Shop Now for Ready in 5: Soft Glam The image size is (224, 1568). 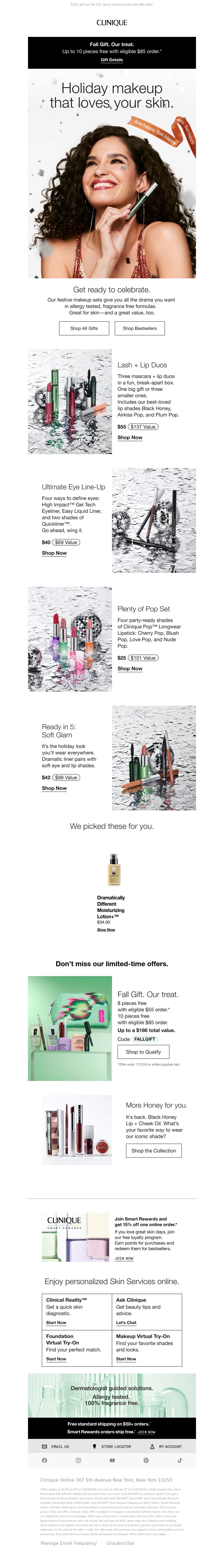pos(54,788)
